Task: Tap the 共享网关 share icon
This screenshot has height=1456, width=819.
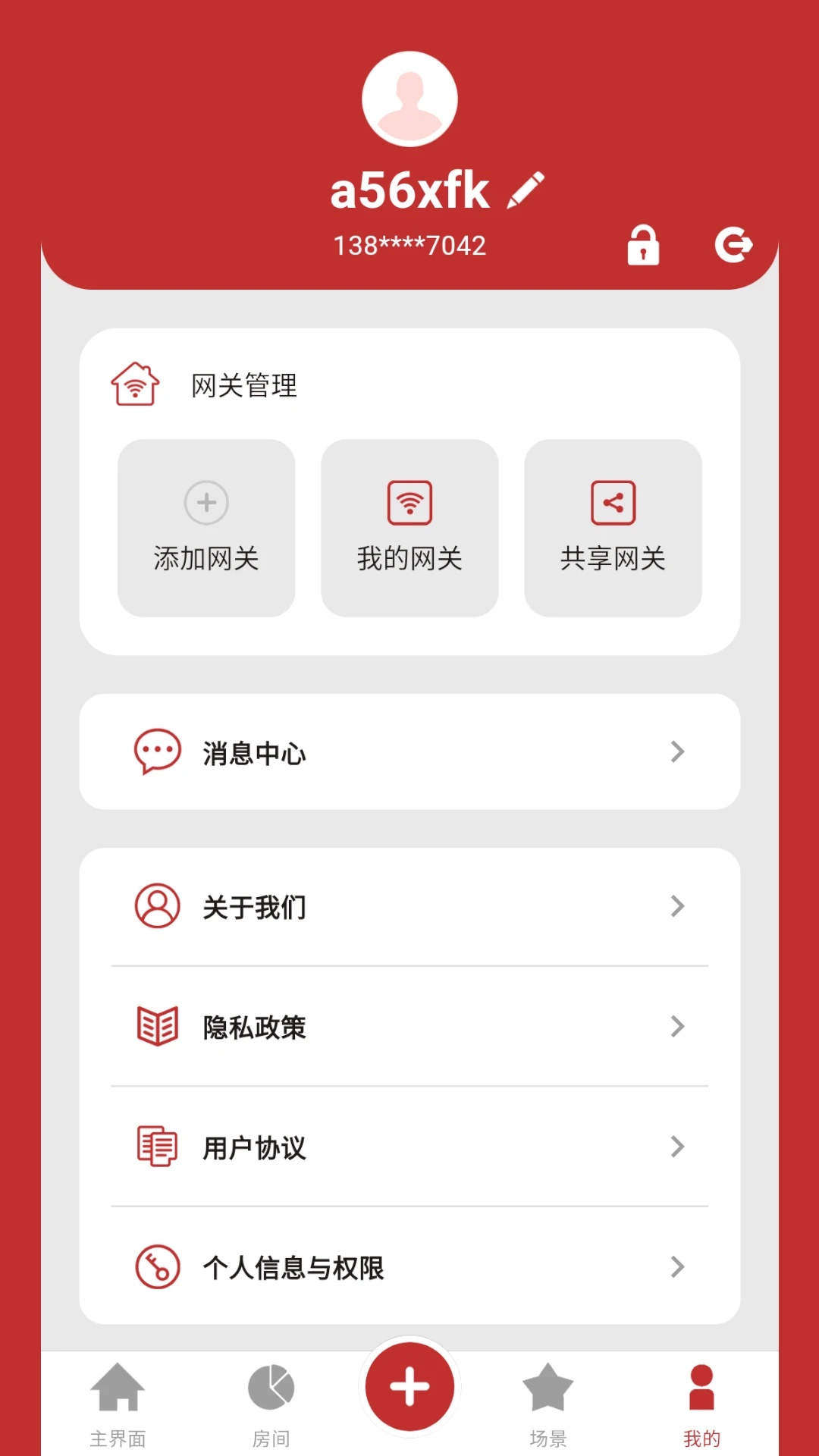Action: [612, 502]
